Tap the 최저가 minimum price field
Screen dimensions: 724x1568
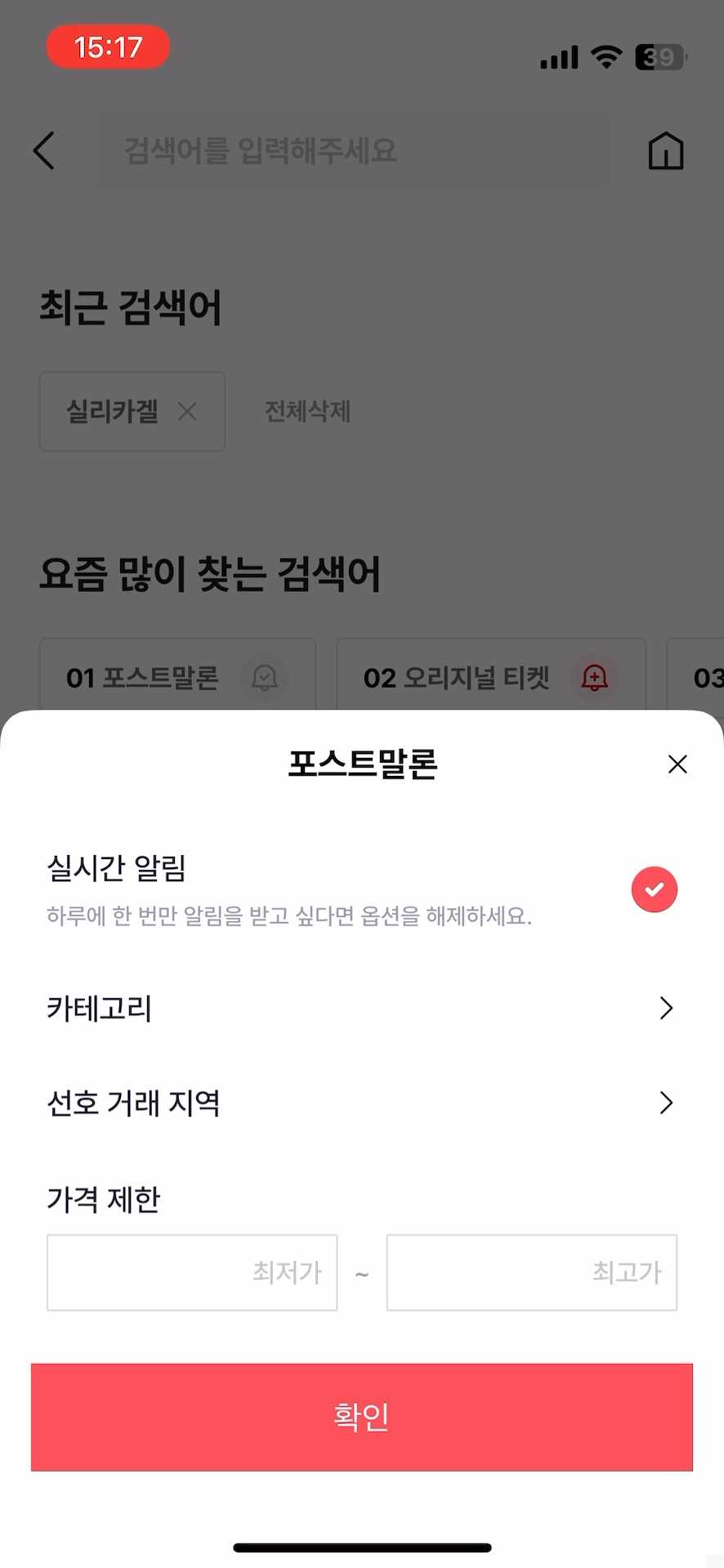[x=192, y=1272]
